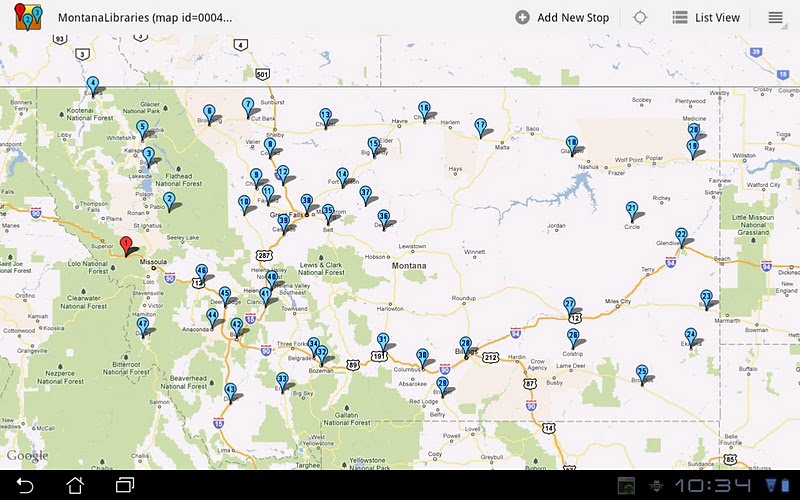Select map marker number 7 near Sunburst
The height and width of the screenshot is (500, 800).
click(248, 106)
